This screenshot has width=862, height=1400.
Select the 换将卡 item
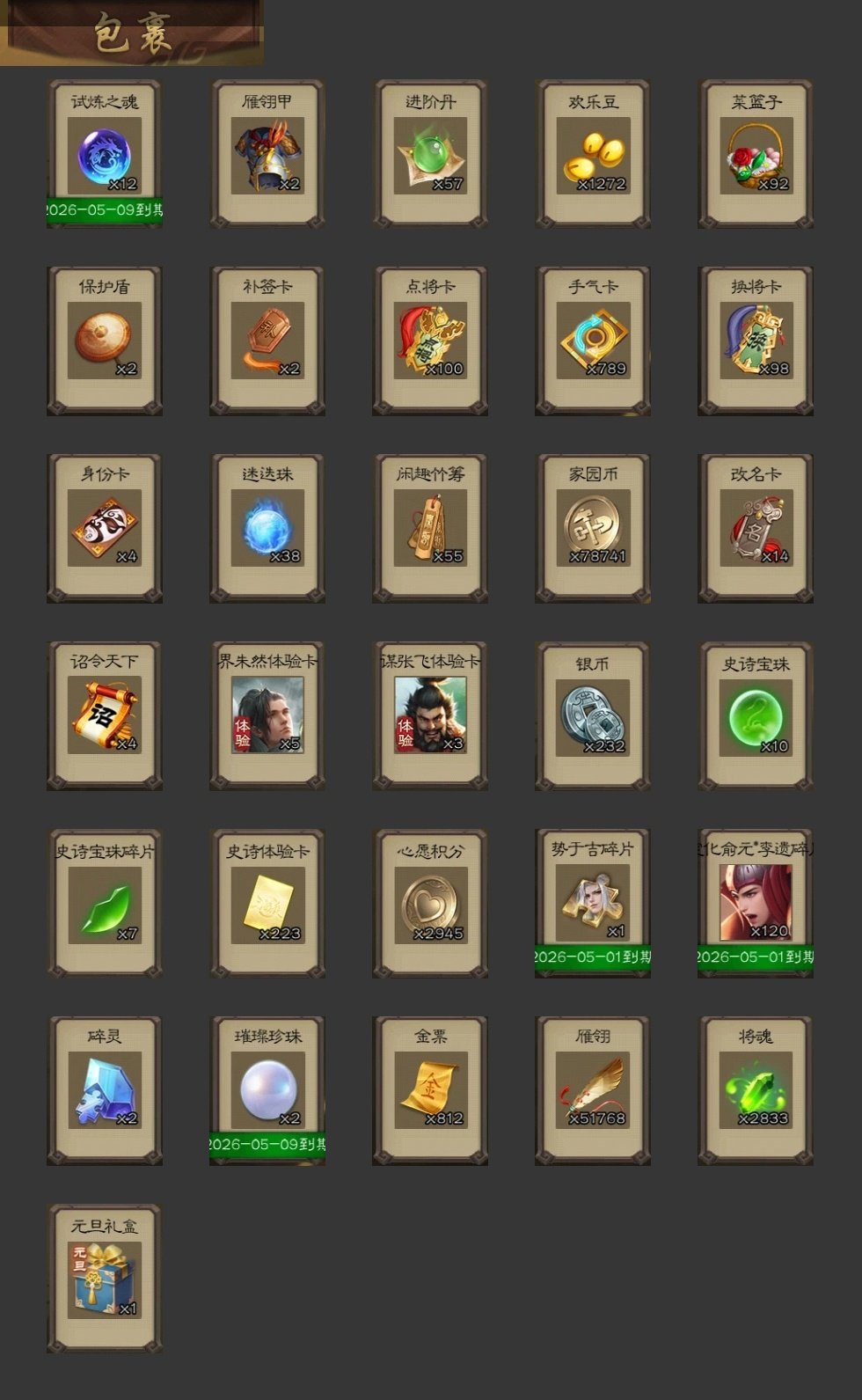[756, 341]
